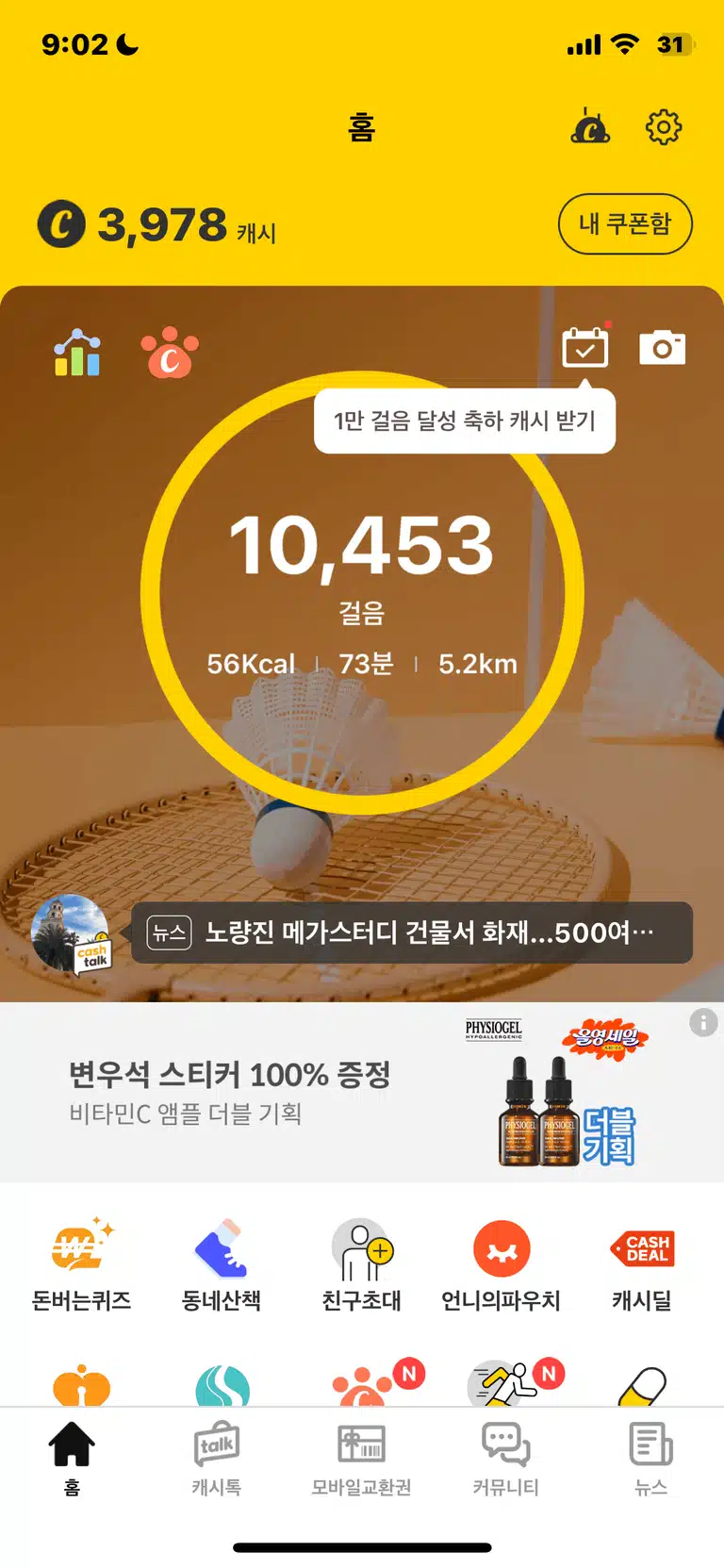Tap the red paw cash icon
Screen dimensions: 724x1568
170,353
